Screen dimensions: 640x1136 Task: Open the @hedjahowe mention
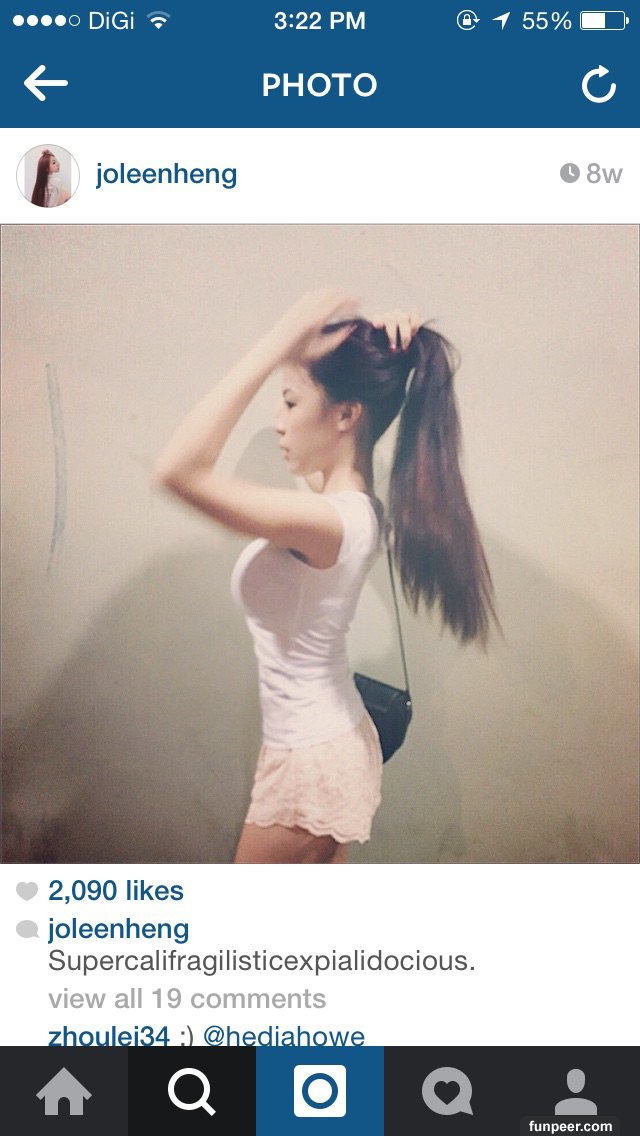click(284, 1035)
